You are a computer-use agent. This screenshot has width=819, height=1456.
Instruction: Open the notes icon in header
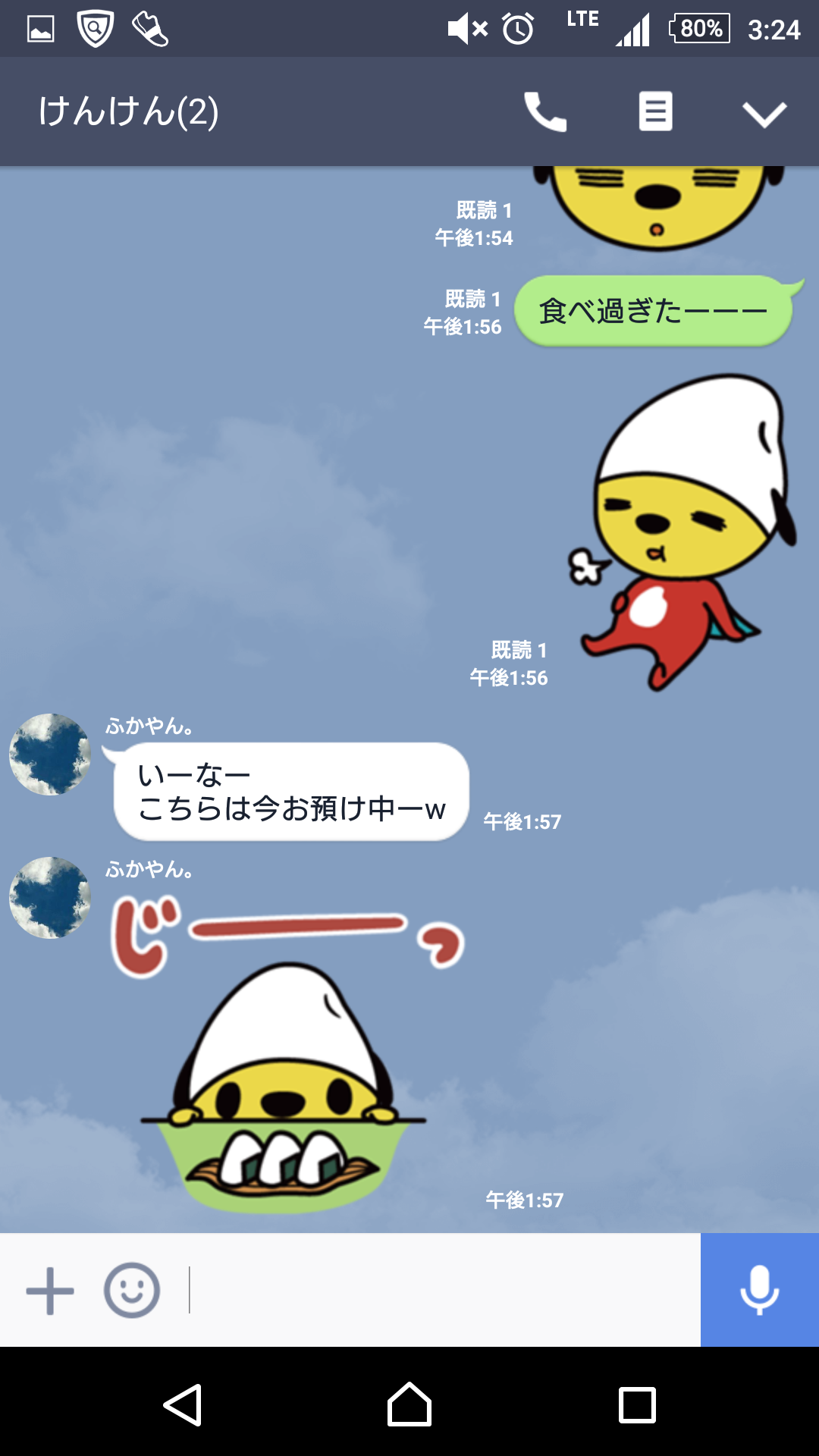coord(655,112)
